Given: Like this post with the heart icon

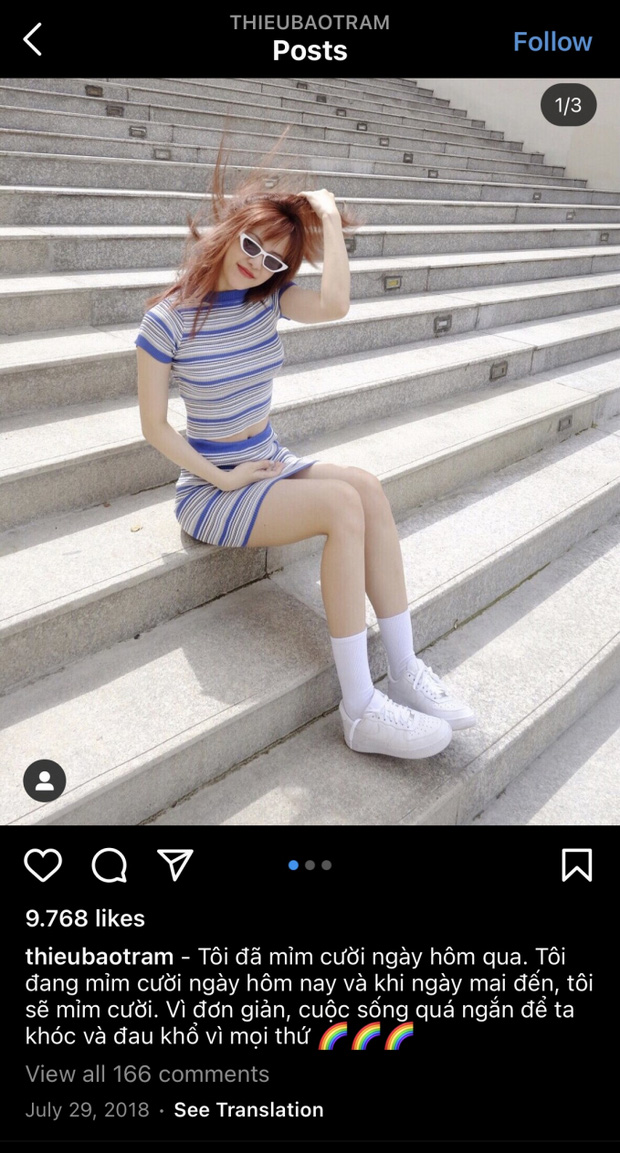Looking at the screenshot, I should [x=43, y=865].
